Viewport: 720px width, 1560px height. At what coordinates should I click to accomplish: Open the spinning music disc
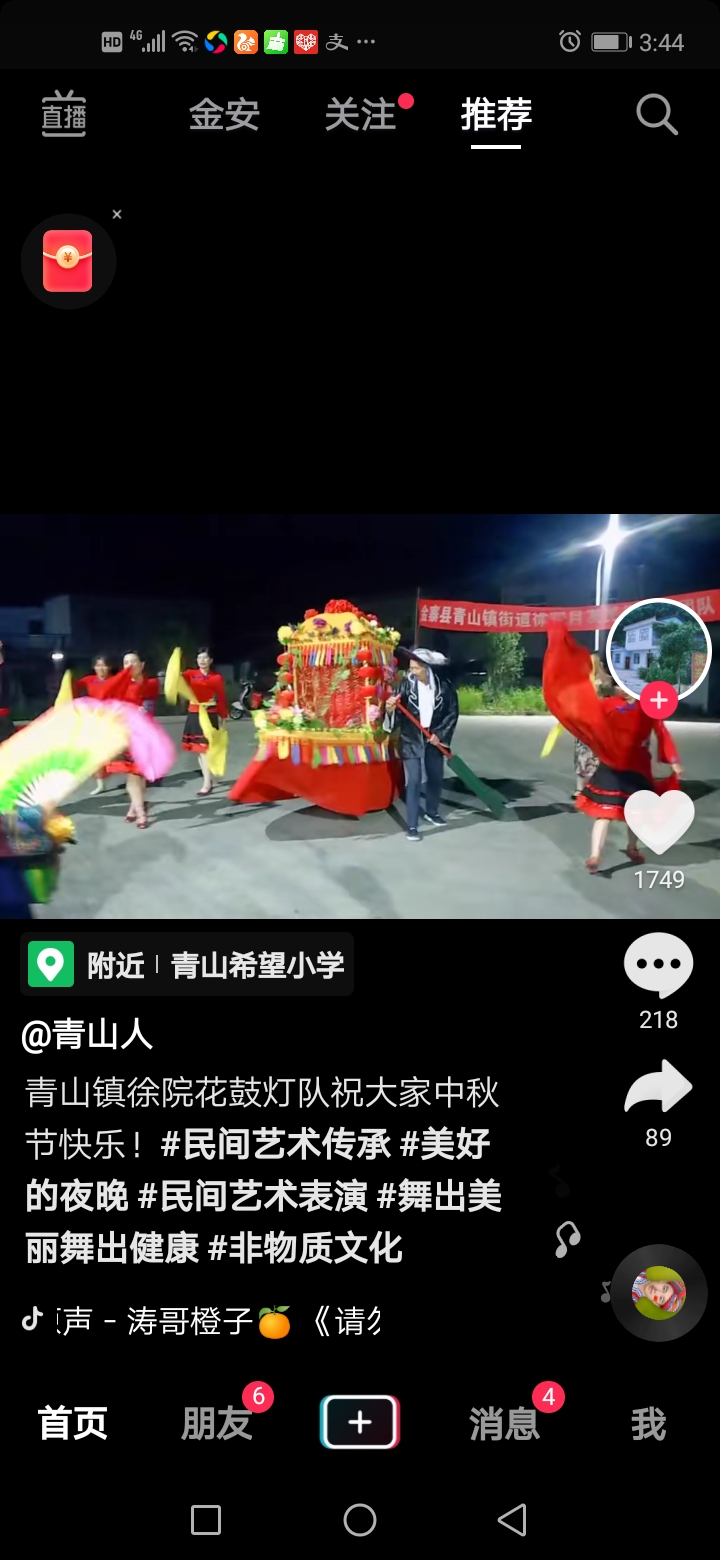coord(659,1293)
